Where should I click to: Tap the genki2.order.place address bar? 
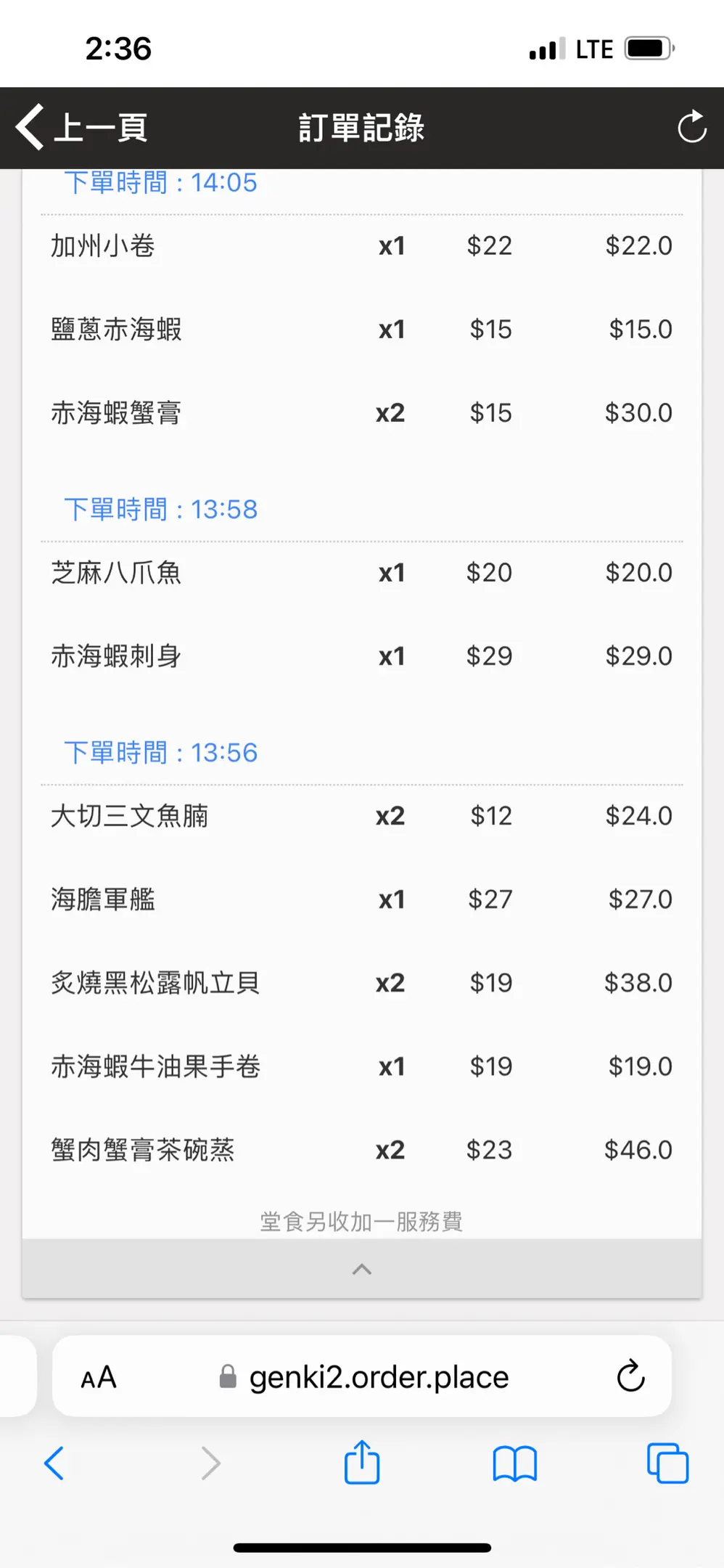point(362,1376)
